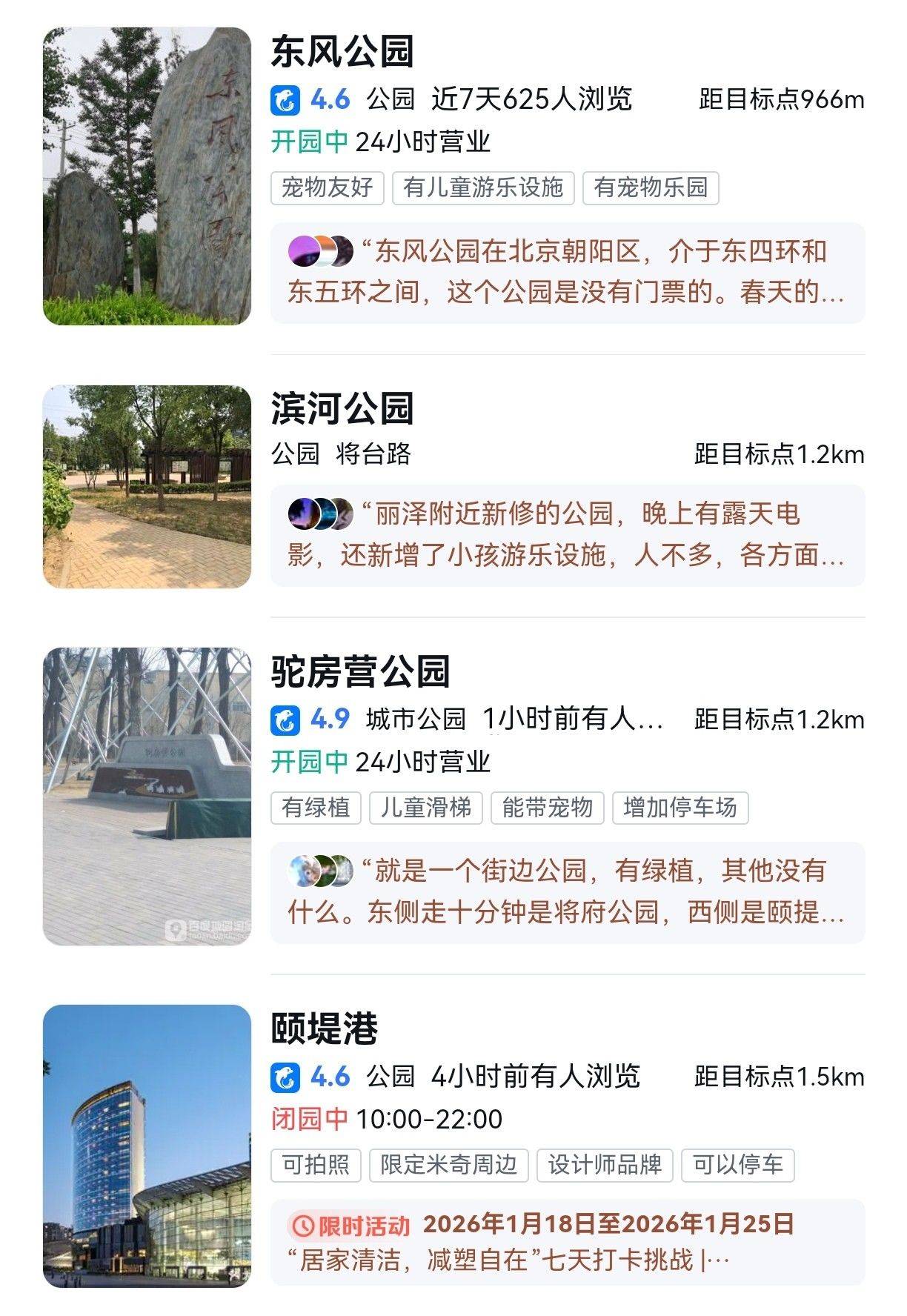Screen dimensions: 907x1316
Task: Open the 限时活动 banner for 颐堤港
Action: click(567, 1242)
